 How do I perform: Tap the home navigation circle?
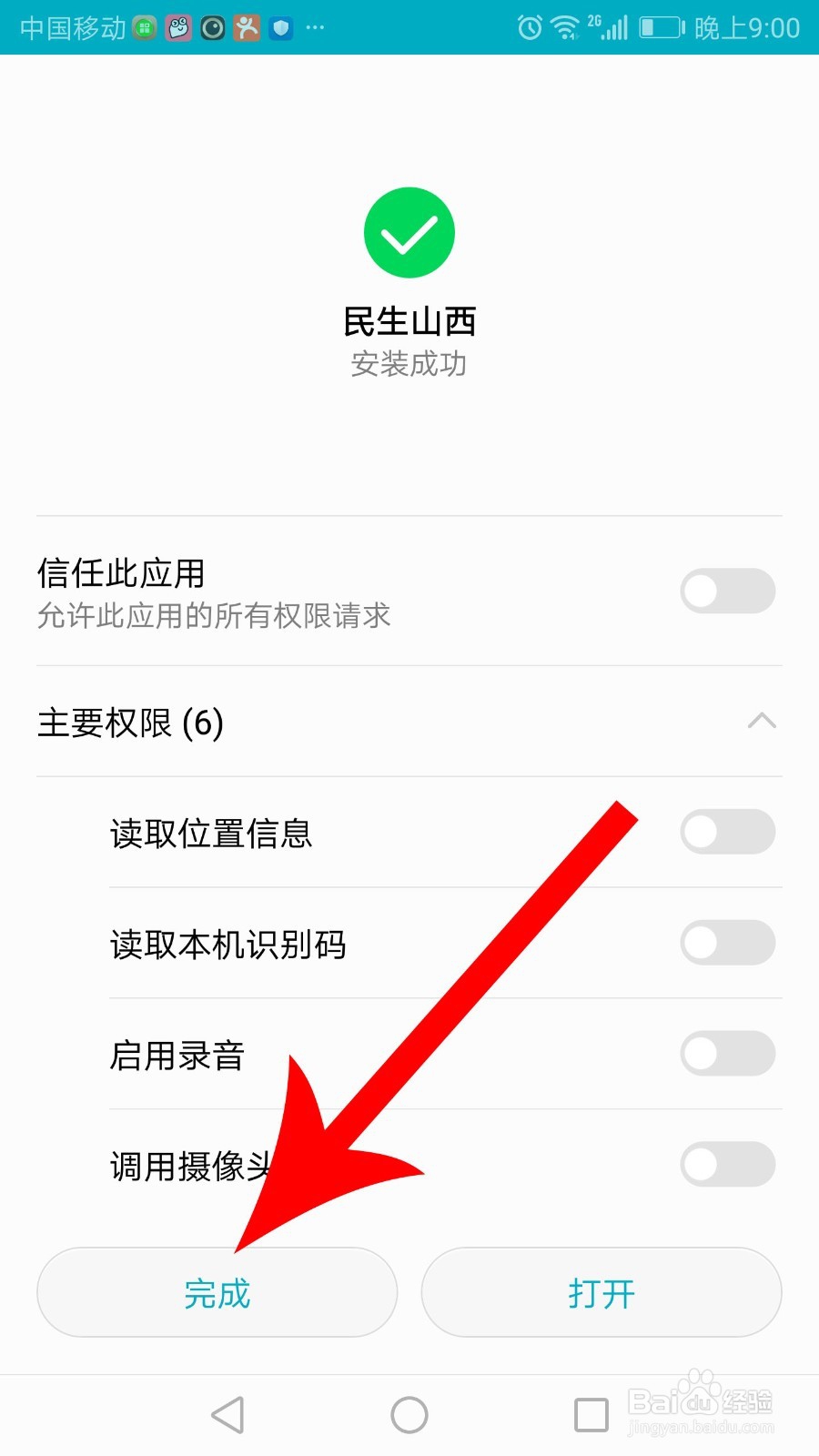(x=409, y=1414)
